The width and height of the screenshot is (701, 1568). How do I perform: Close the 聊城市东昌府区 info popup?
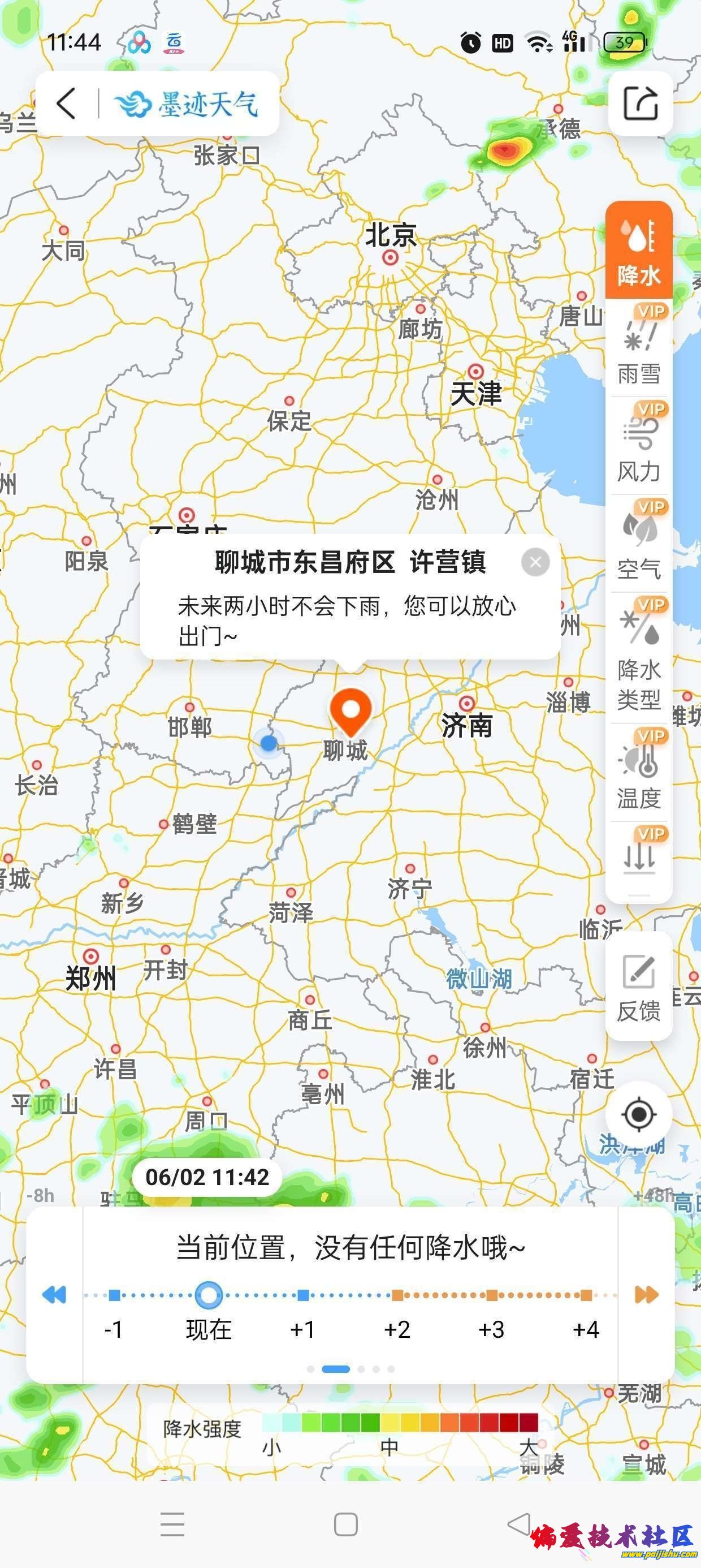535,562
